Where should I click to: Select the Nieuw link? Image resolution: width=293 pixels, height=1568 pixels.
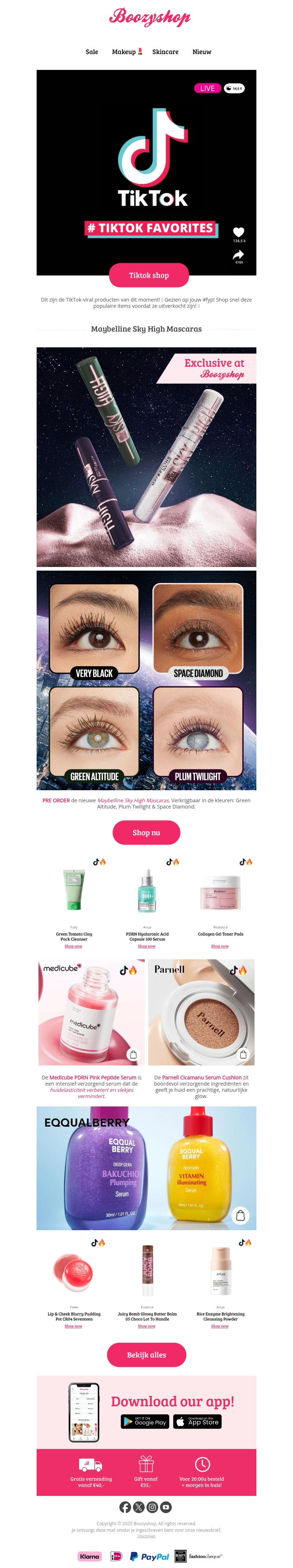202,52
